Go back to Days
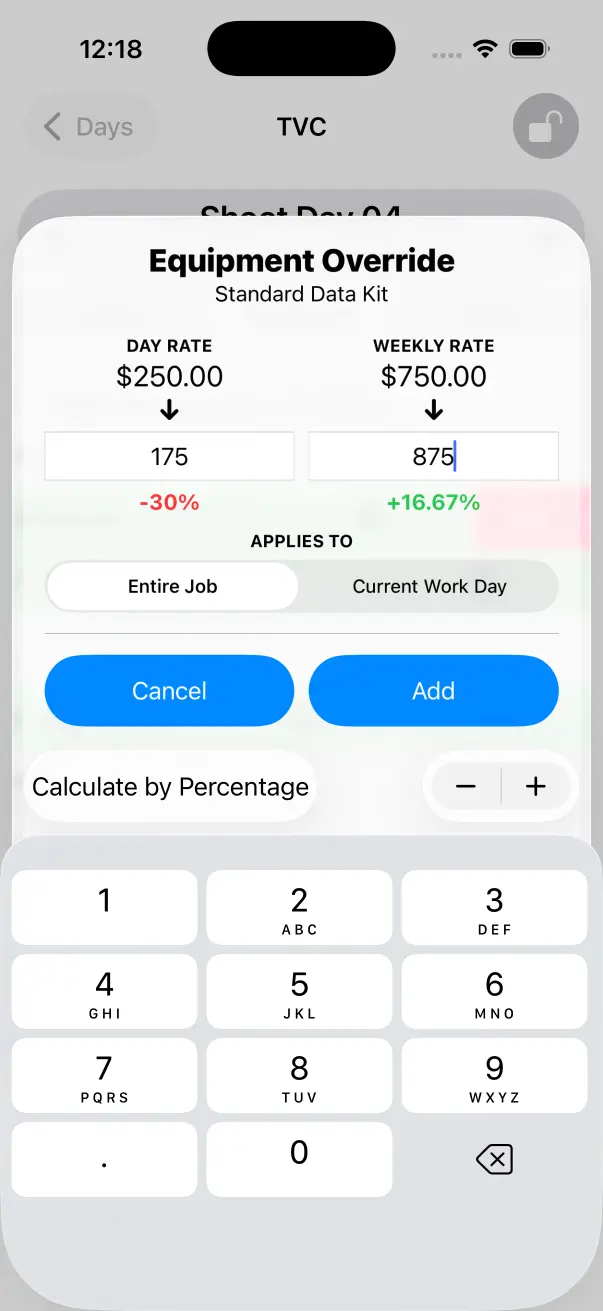 [90, 127]
